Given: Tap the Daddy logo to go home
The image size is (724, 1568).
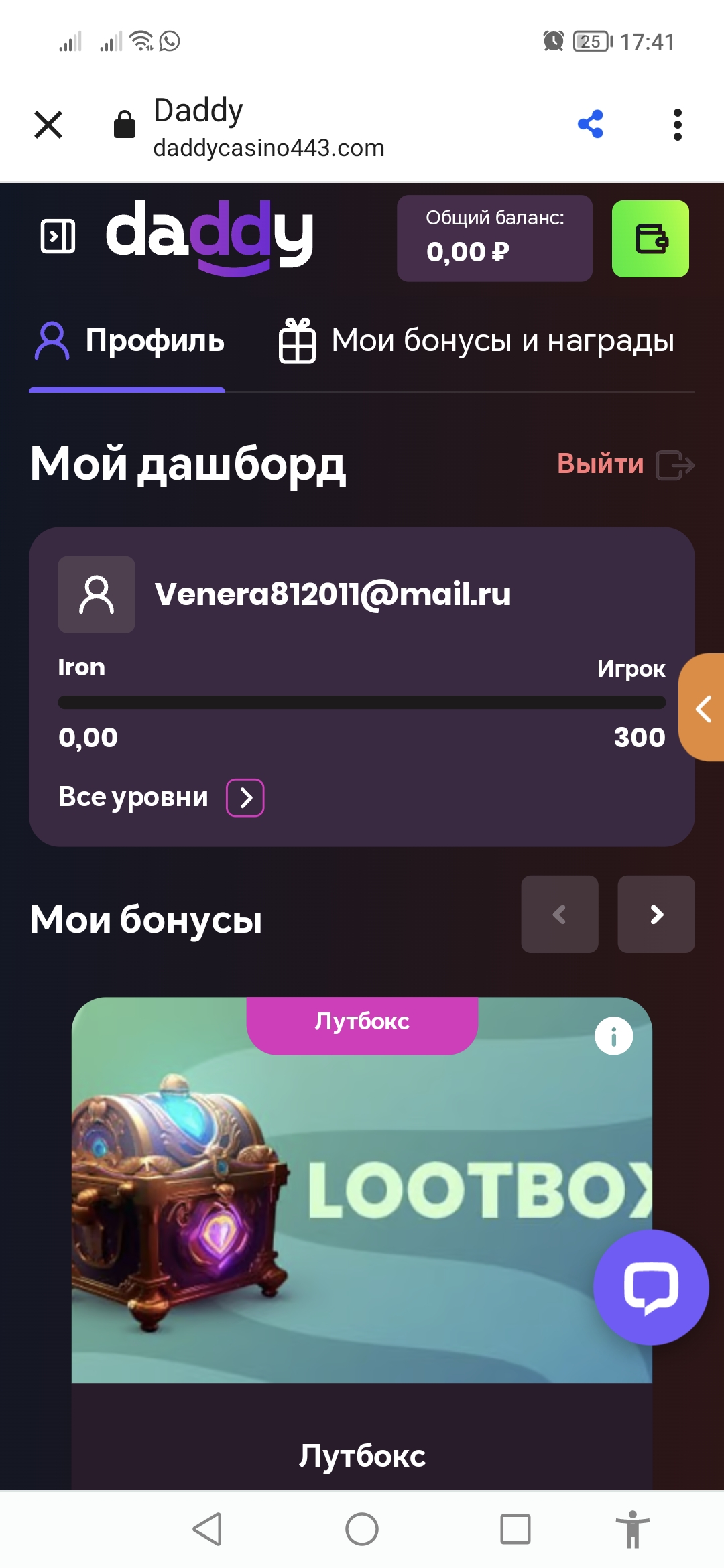Looking at the screenshot, I should click(x=209, y=236).
